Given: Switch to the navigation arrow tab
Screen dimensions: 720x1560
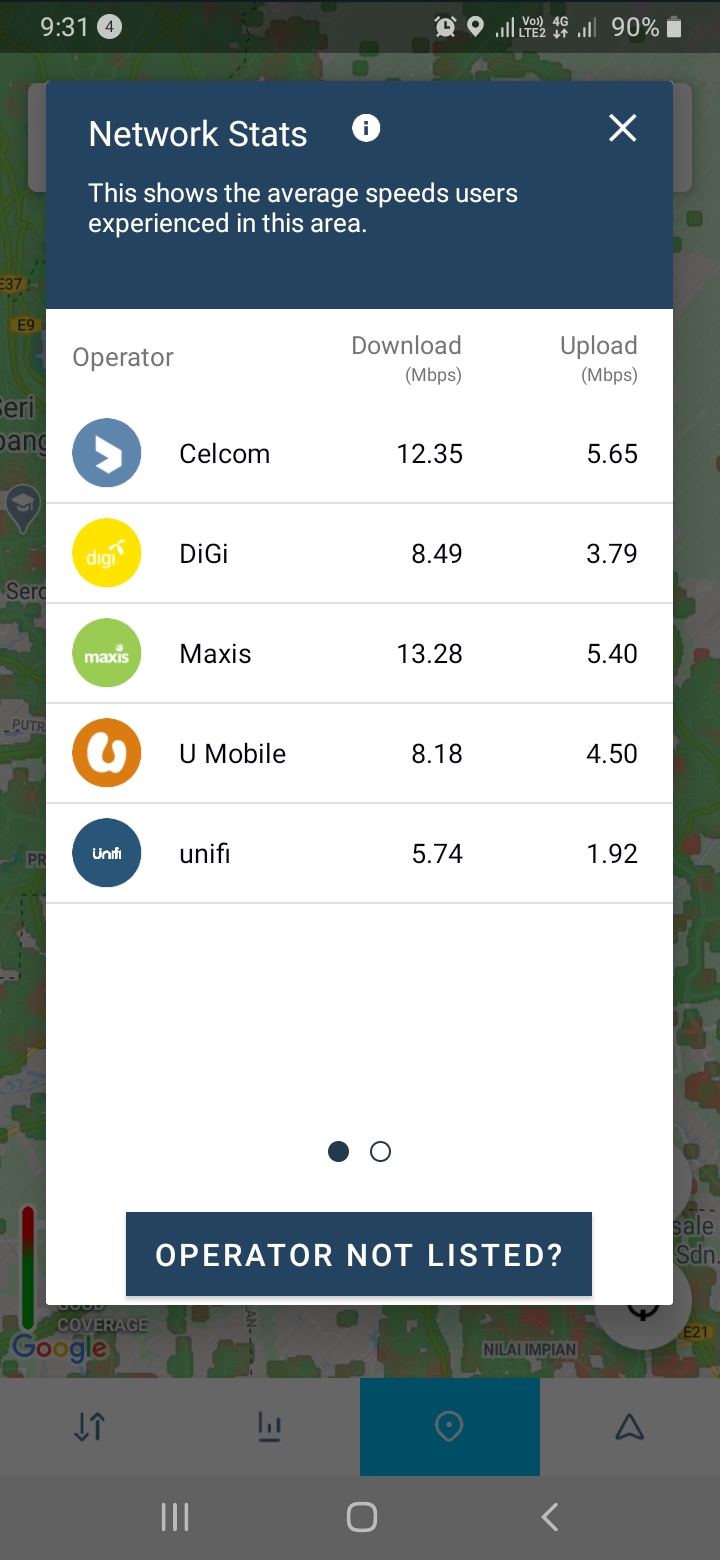Looking at the screenshot, I should pos(629,1427).
